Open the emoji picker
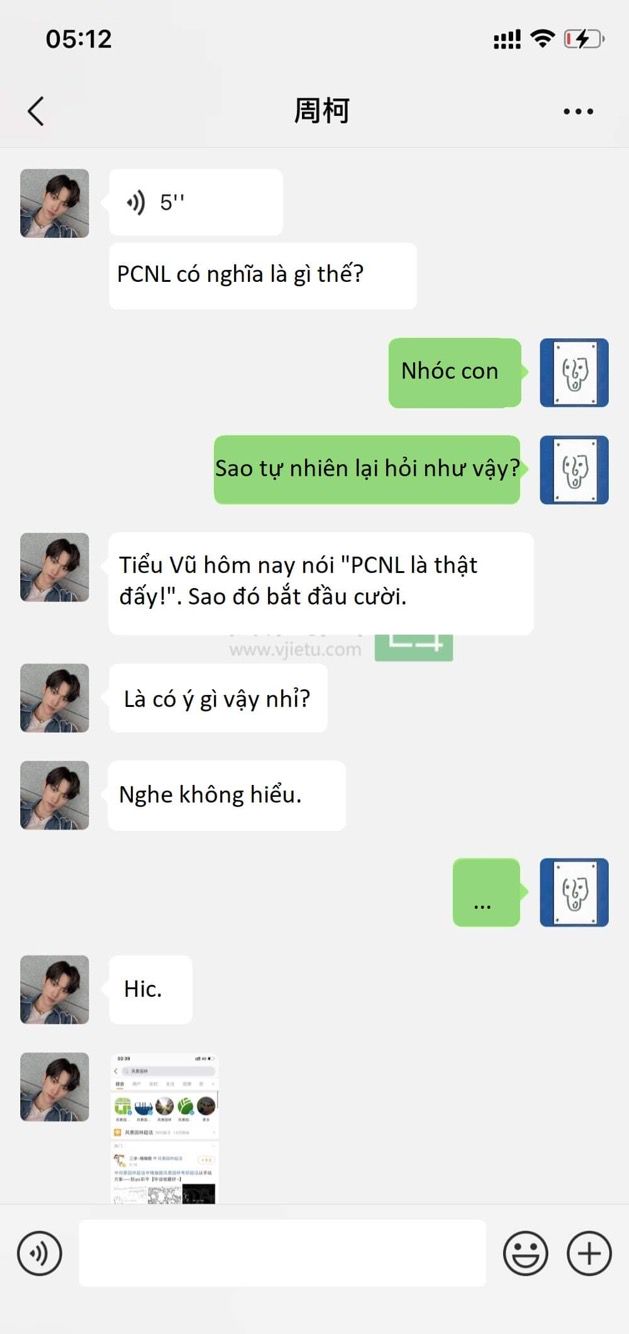 click(525, 1253)
